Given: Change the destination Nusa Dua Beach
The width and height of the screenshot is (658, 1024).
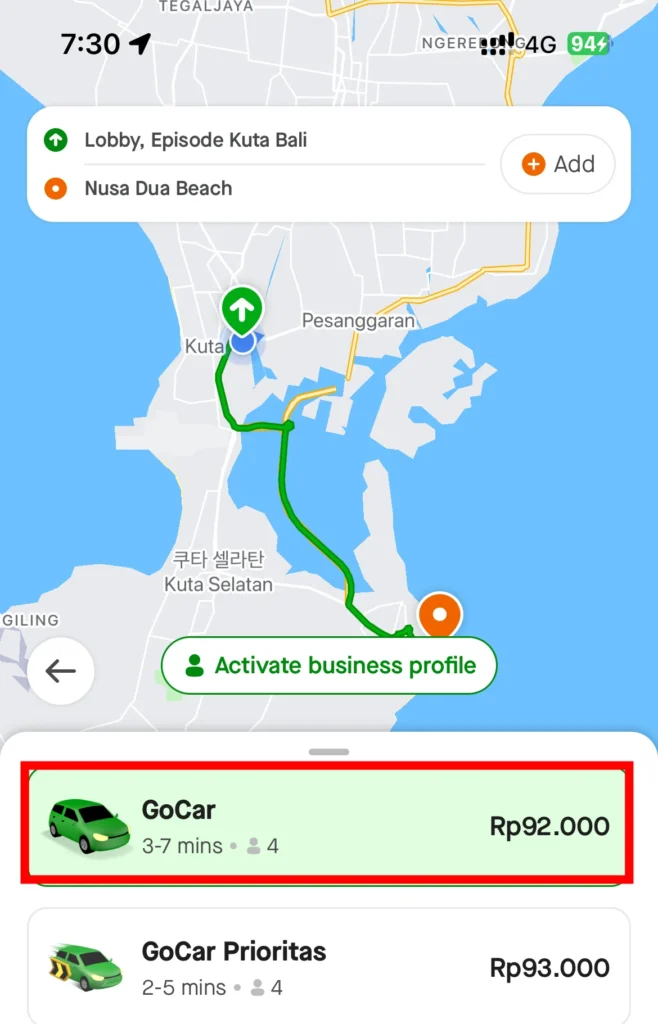Looking at the screenshot, I should coord(158,188).
